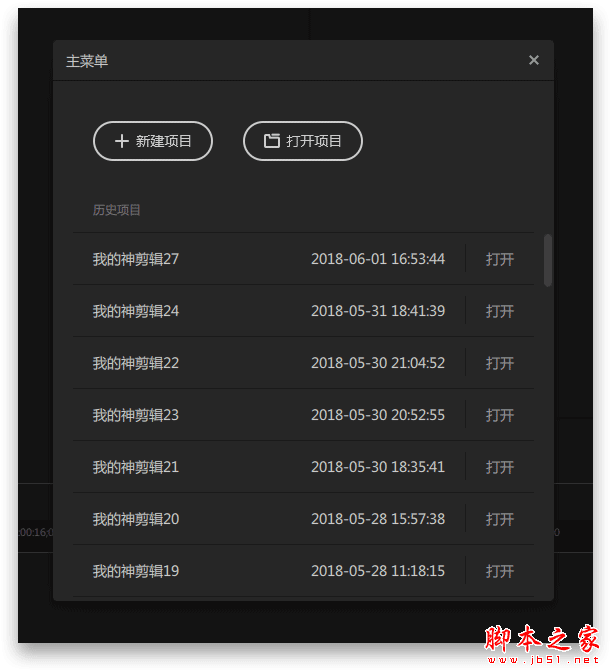
Task: Click the history list scrollbar
Action: [x=547, y=260]
